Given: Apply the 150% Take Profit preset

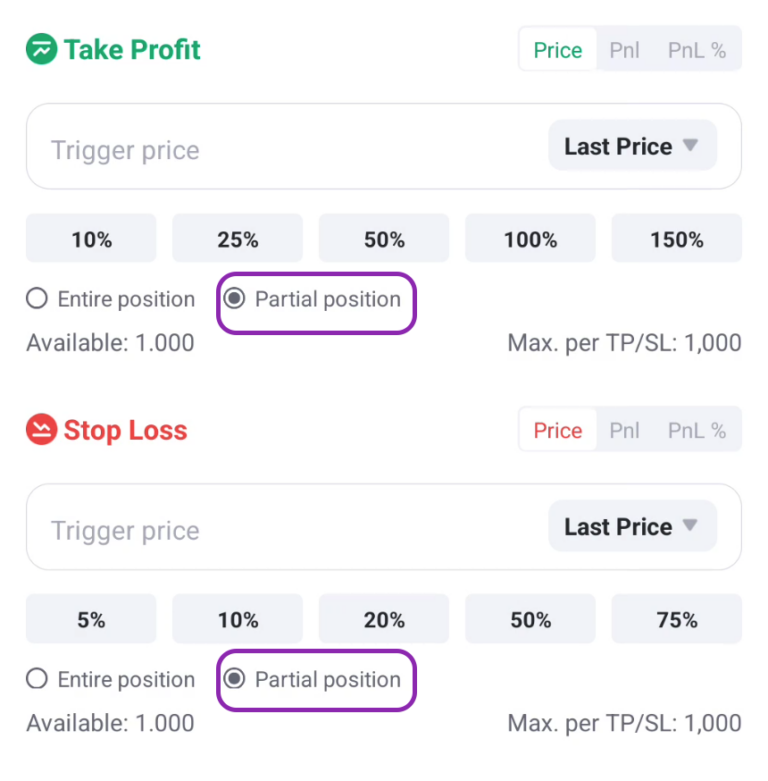Looking at the screenshot, I should coord(676,238).
